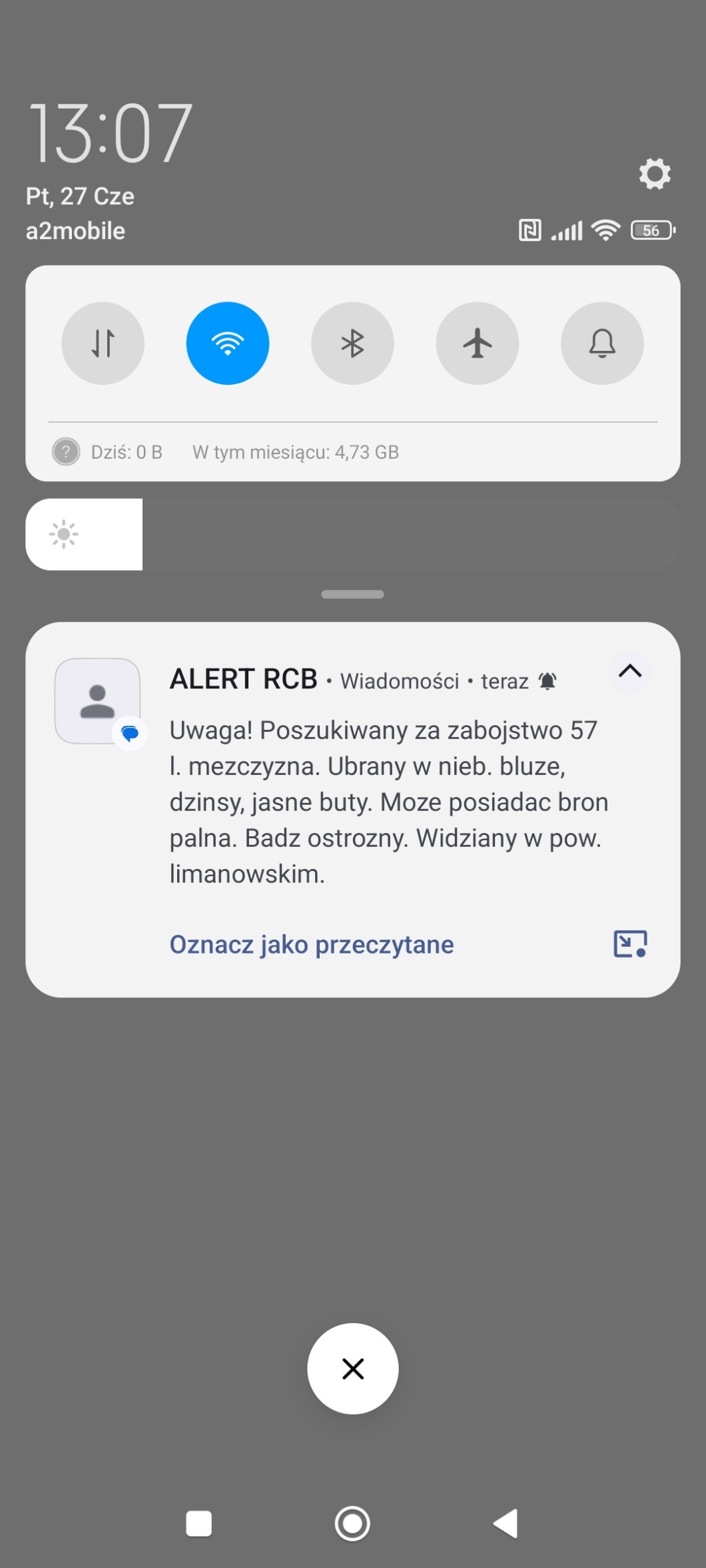Open the data usage summary row

tap(226, 452)
